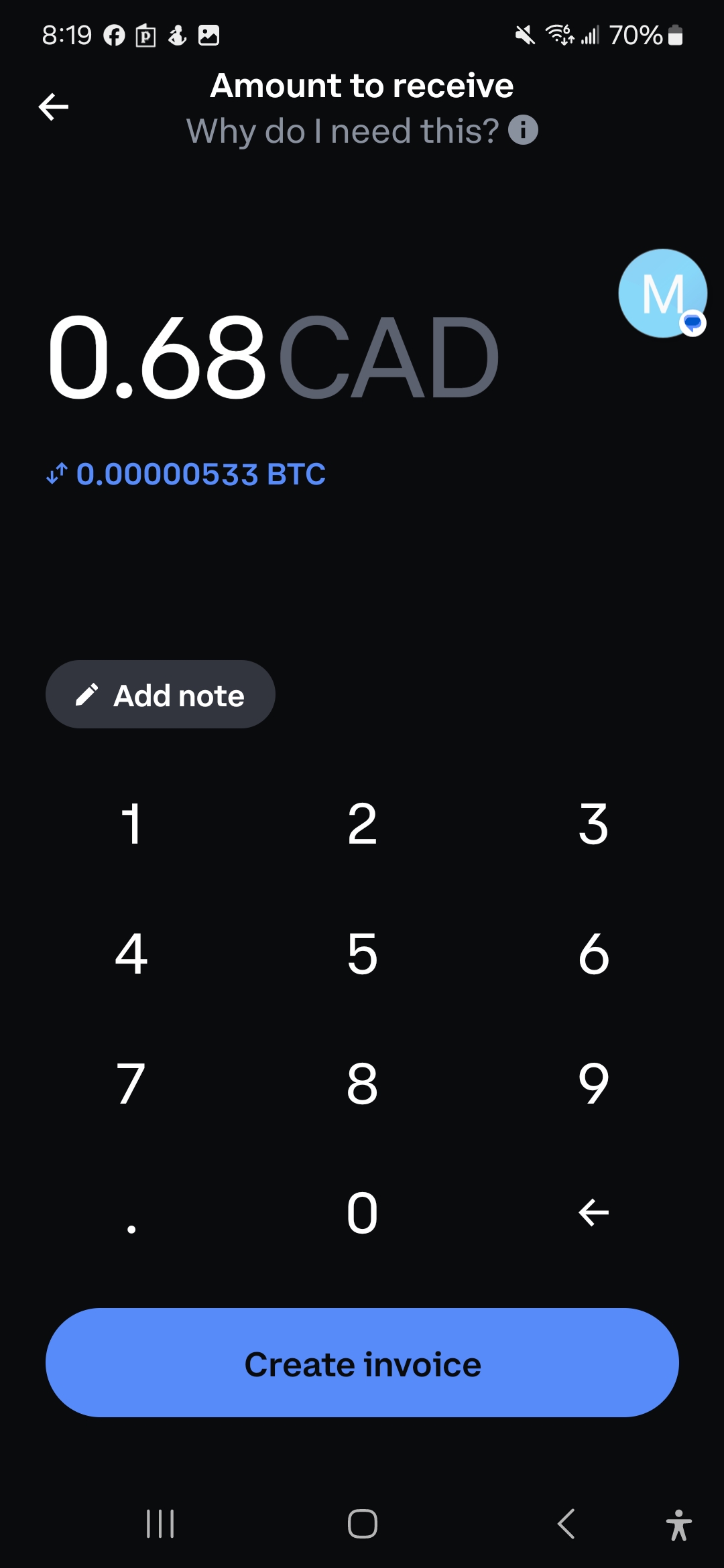Enter digit 9 on the keypad
This screenshot has width=724, height=1568.
593,1084
